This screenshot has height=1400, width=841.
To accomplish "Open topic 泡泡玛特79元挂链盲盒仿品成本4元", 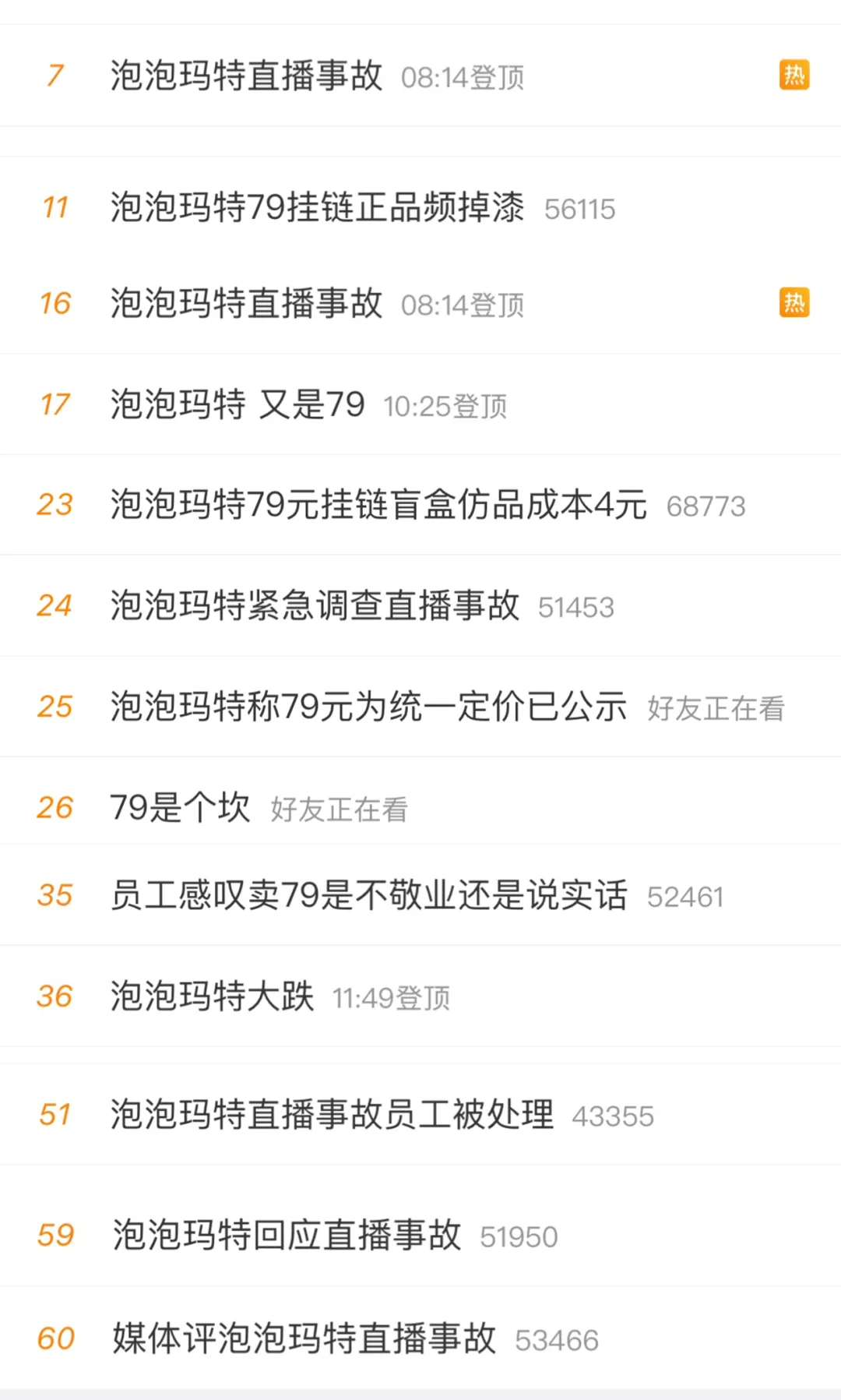I will [378, 505].
